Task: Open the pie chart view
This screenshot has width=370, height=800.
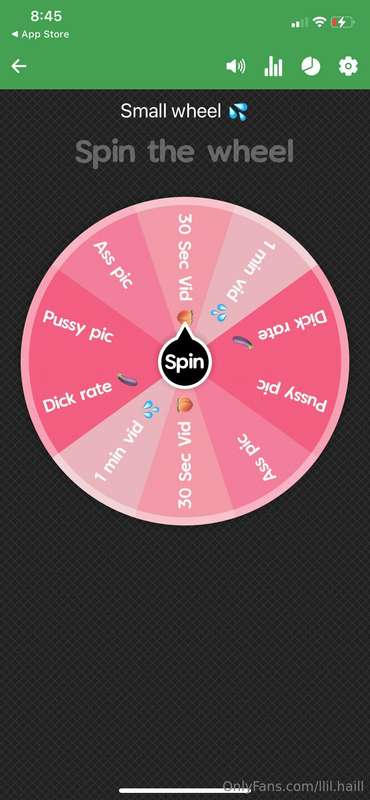Action: tap(310, 66)
